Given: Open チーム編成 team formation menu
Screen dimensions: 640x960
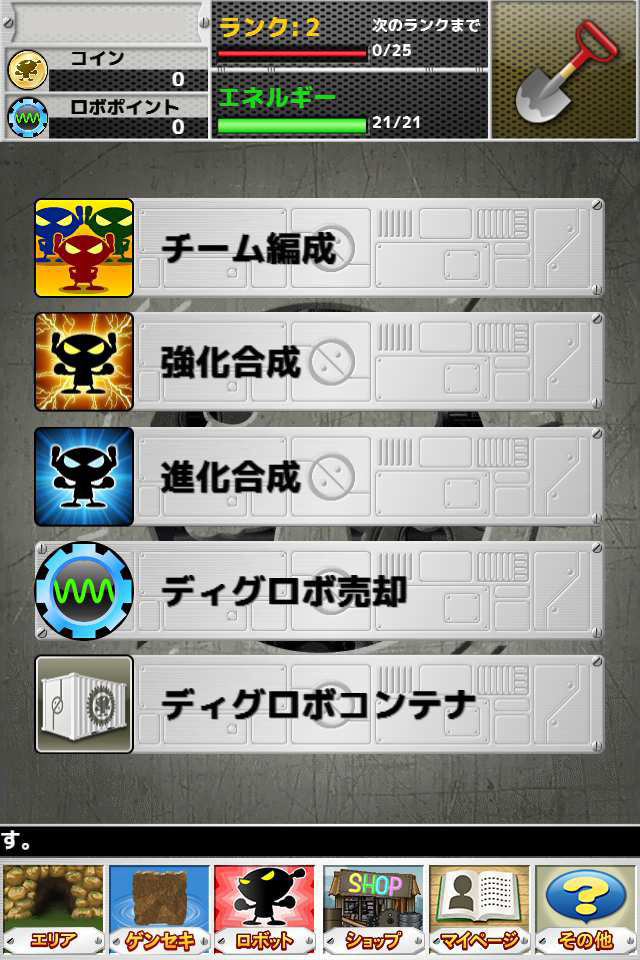Looking at the screenshot, I should click(320, 248).
